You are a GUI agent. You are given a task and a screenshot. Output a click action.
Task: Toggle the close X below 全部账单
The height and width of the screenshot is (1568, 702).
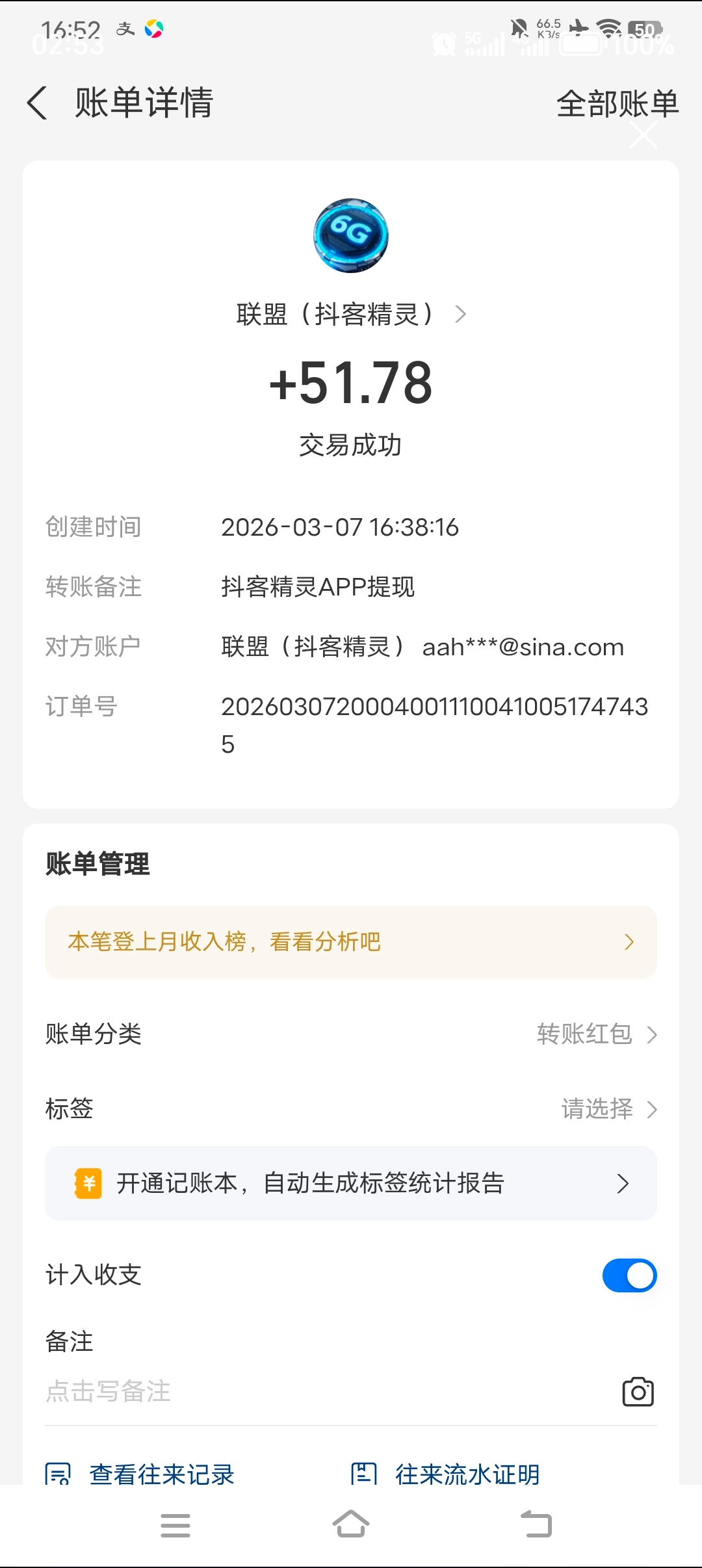(x=642, y=135)
